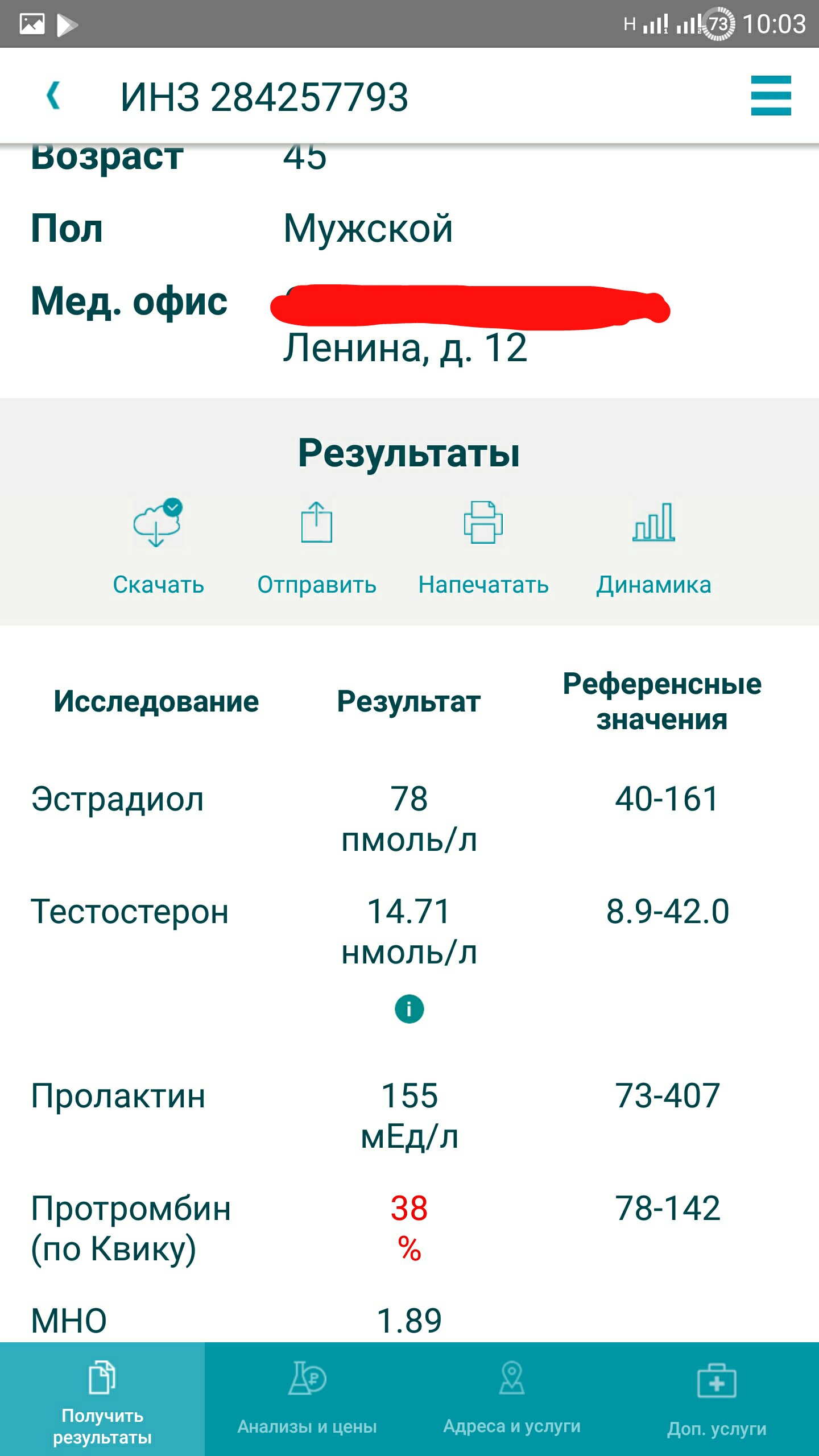Download results via Скачать
The height and width of the screenshot is (1456, 819).
(x=158, y=547)
